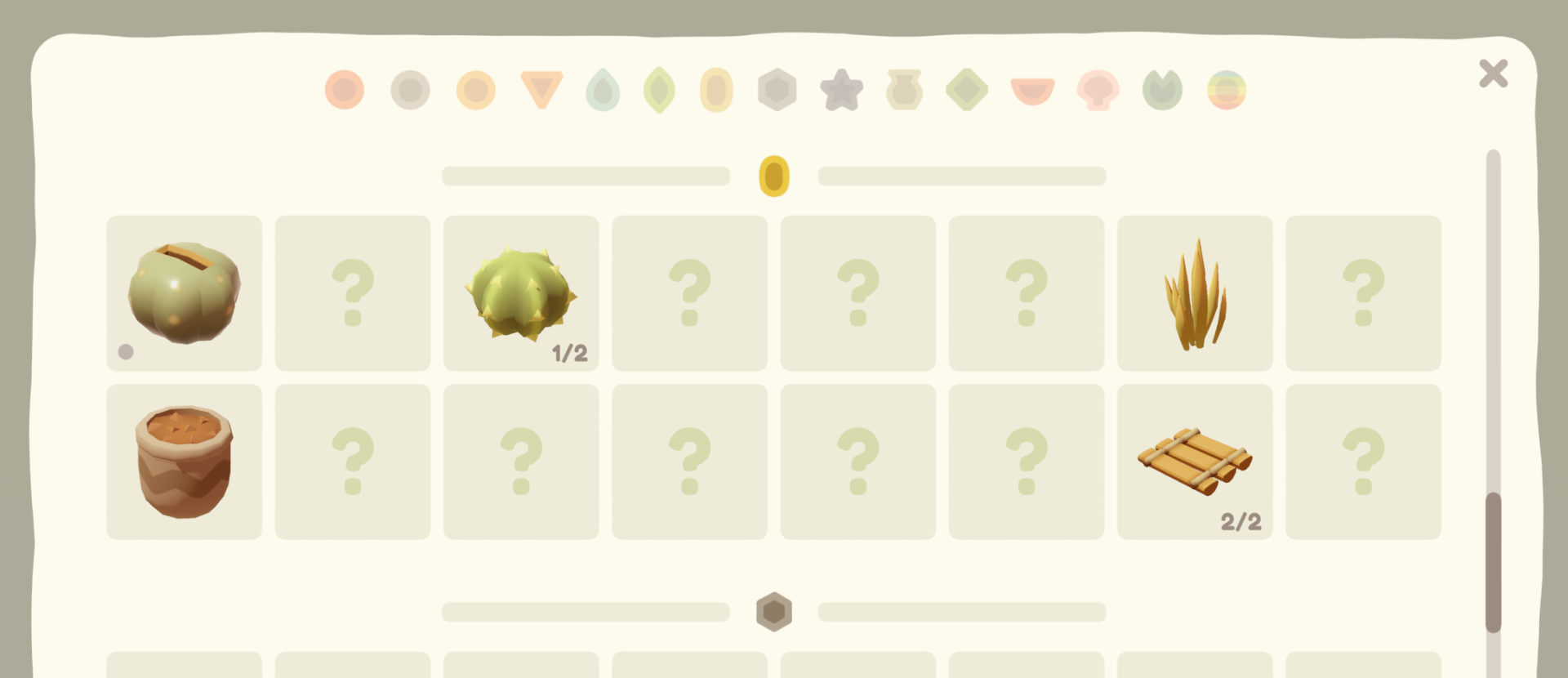Open the dry golden grass item
The image size is (1568, 678).
pyautogui.click(x=1194, y=292)
